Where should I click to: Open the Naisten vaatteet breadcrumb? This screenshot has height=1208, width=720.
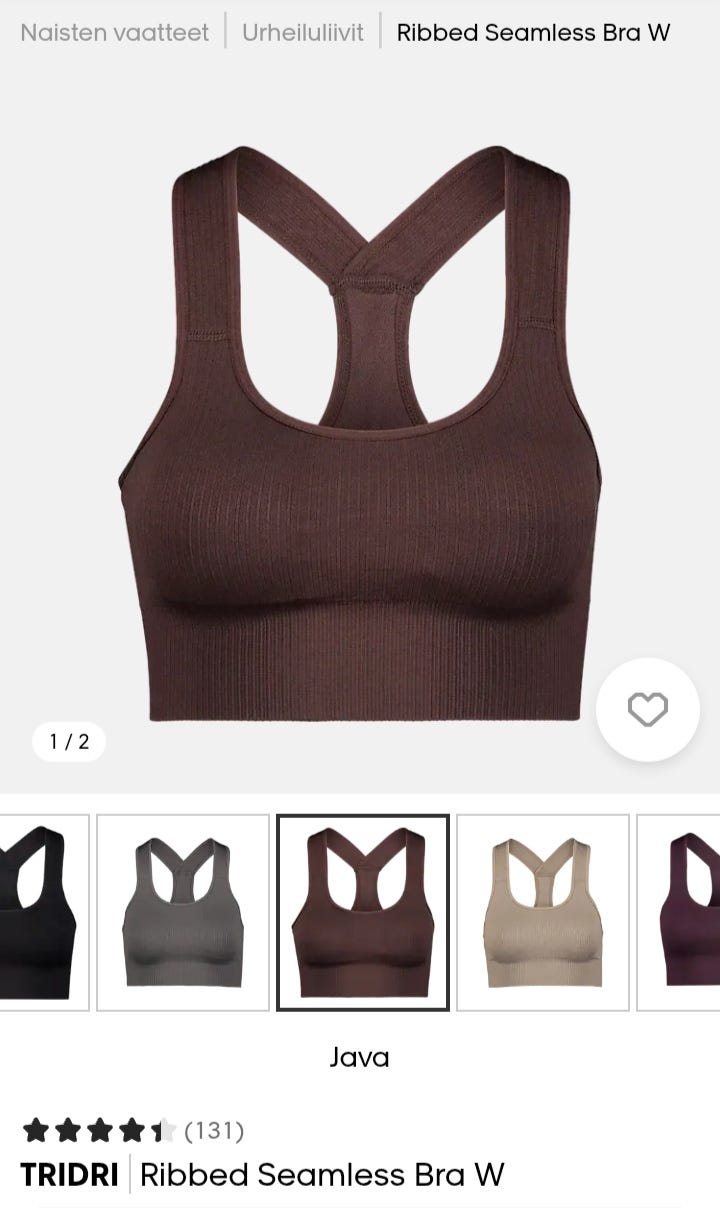coord(115,32)
